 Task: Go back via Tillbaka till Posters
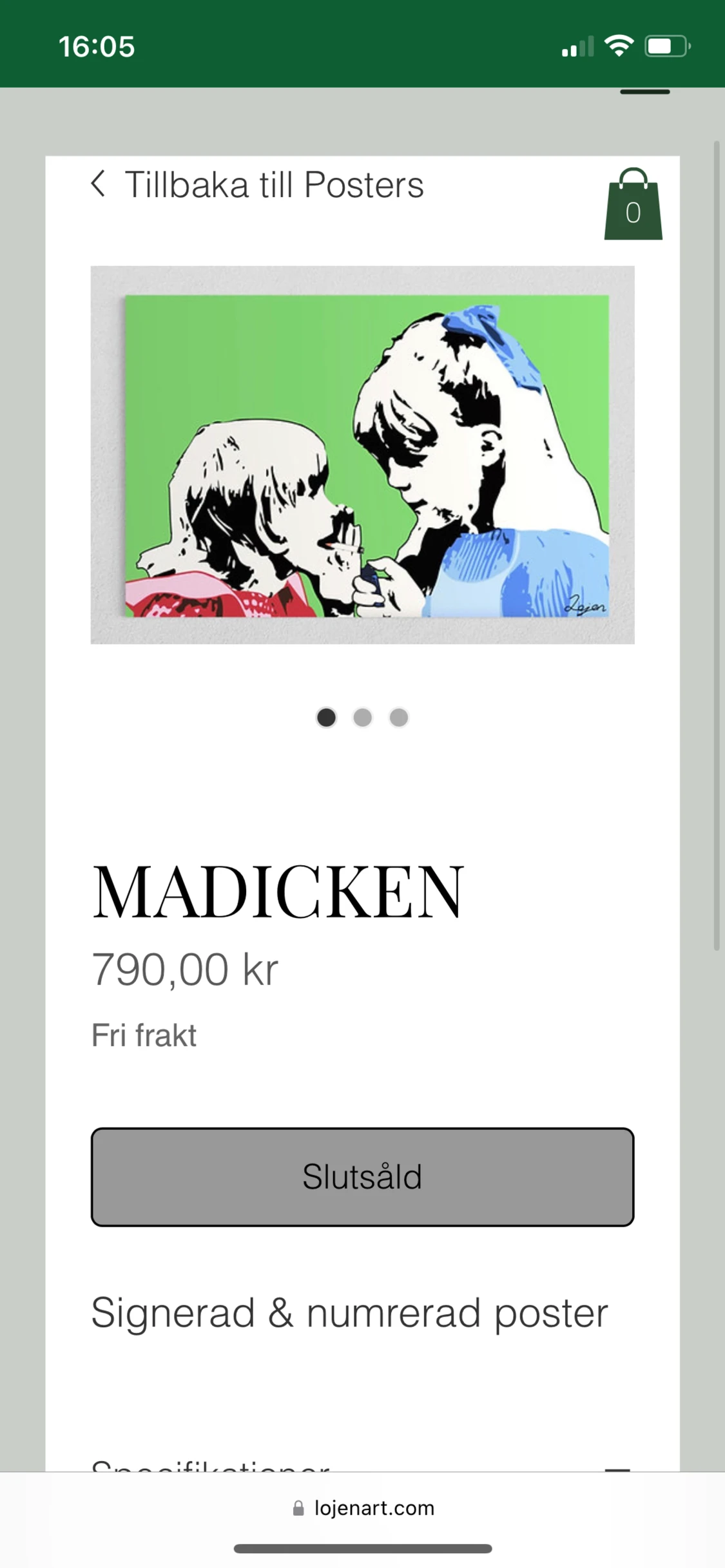(257, 185)
